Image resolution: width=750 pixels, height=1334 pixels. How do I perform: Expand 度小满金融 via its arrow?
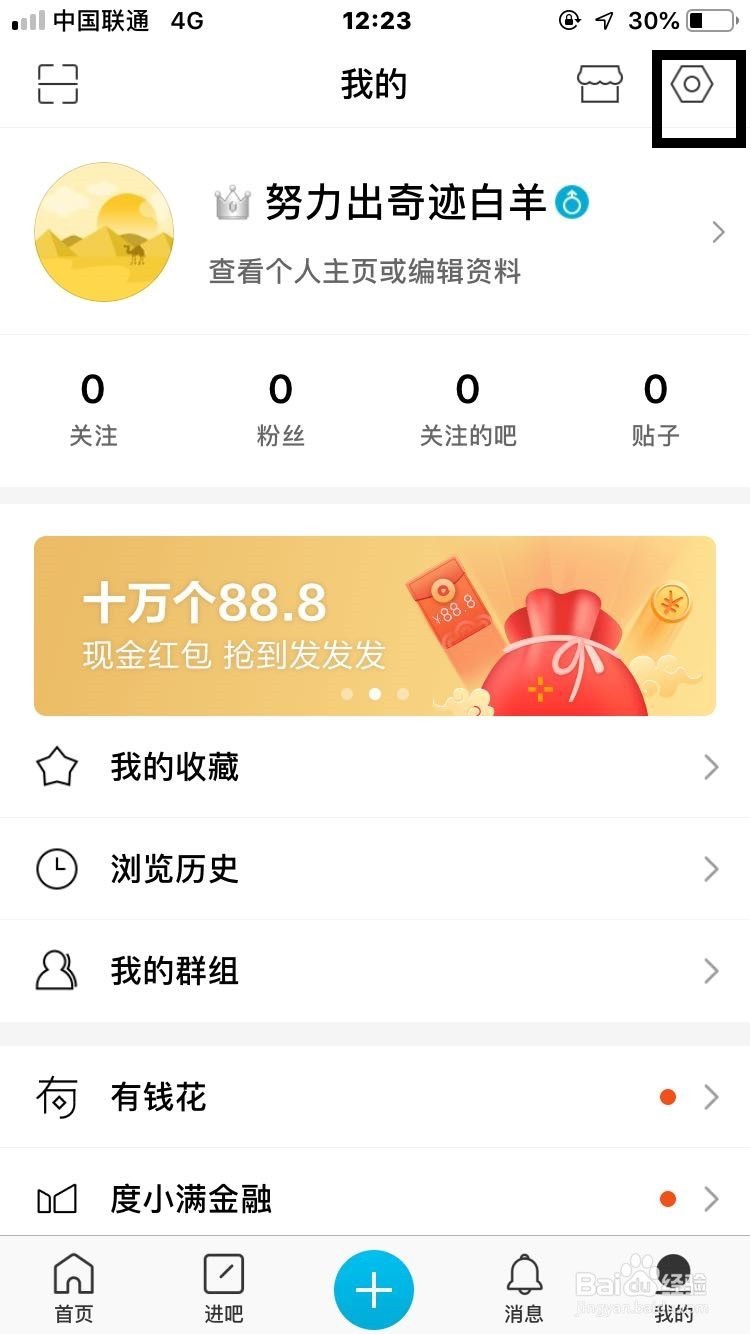[x=711, y=1199]
